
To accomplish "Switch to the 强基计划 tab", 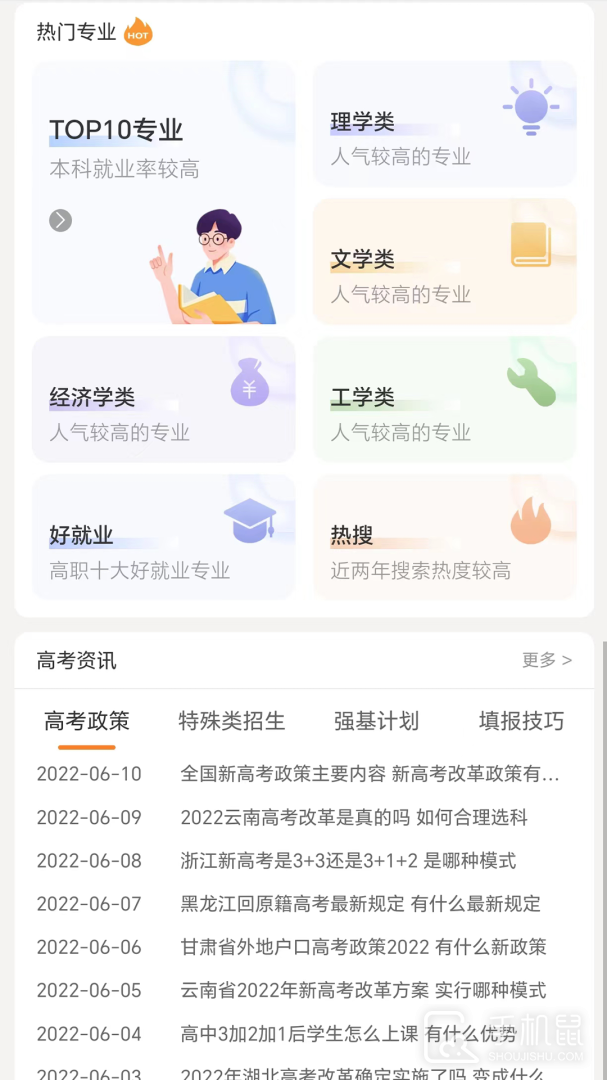I will coord(376,721).
